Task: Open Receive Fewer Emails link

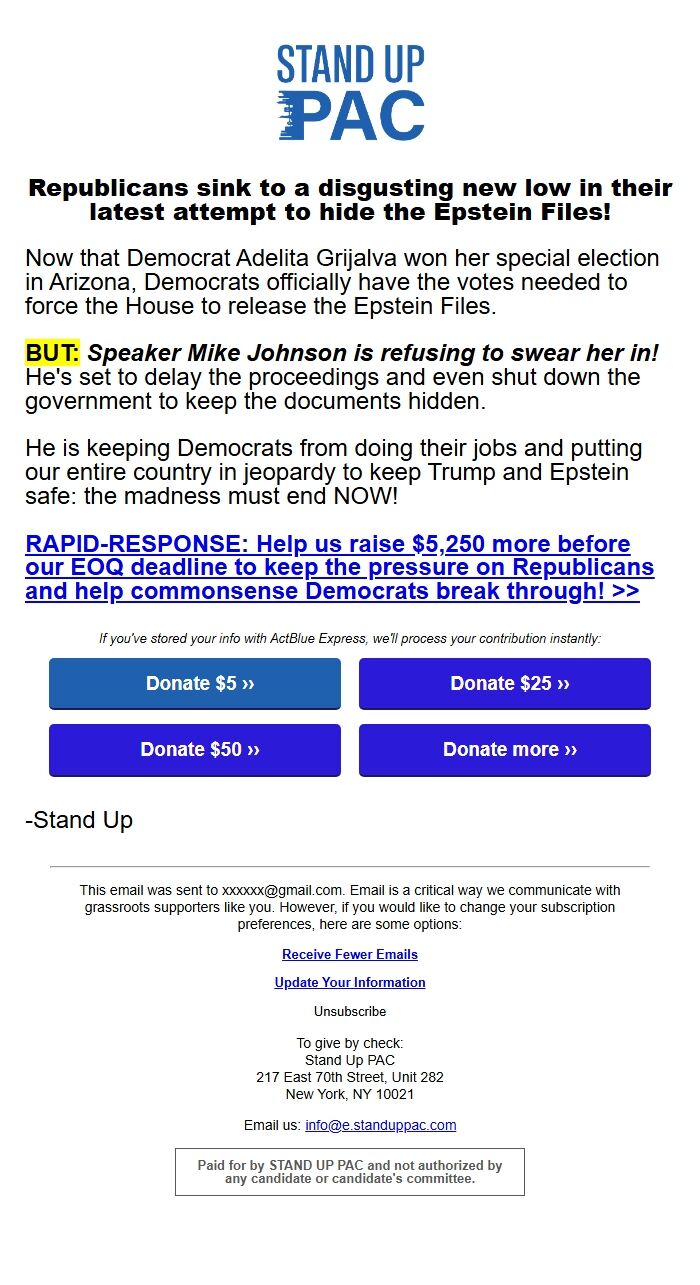Action: 350,955
